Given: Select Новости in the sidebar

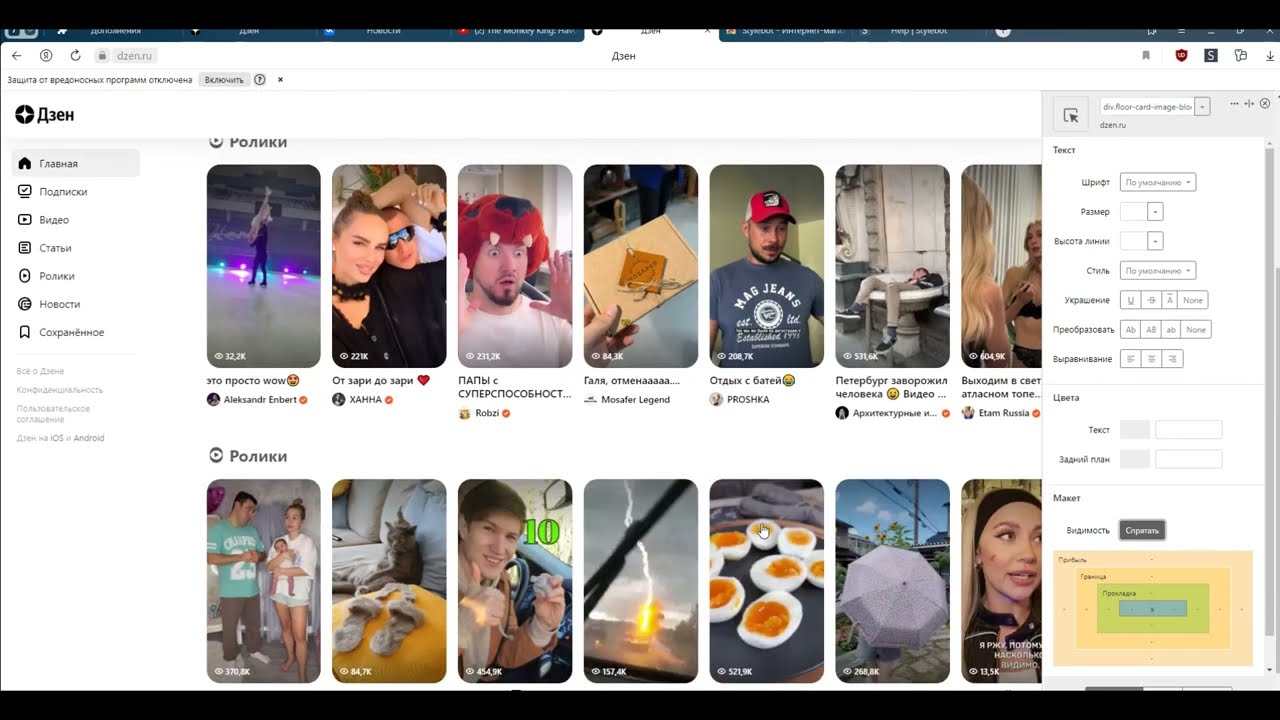Looking at the screenshot, I should (x=59, y=303).
